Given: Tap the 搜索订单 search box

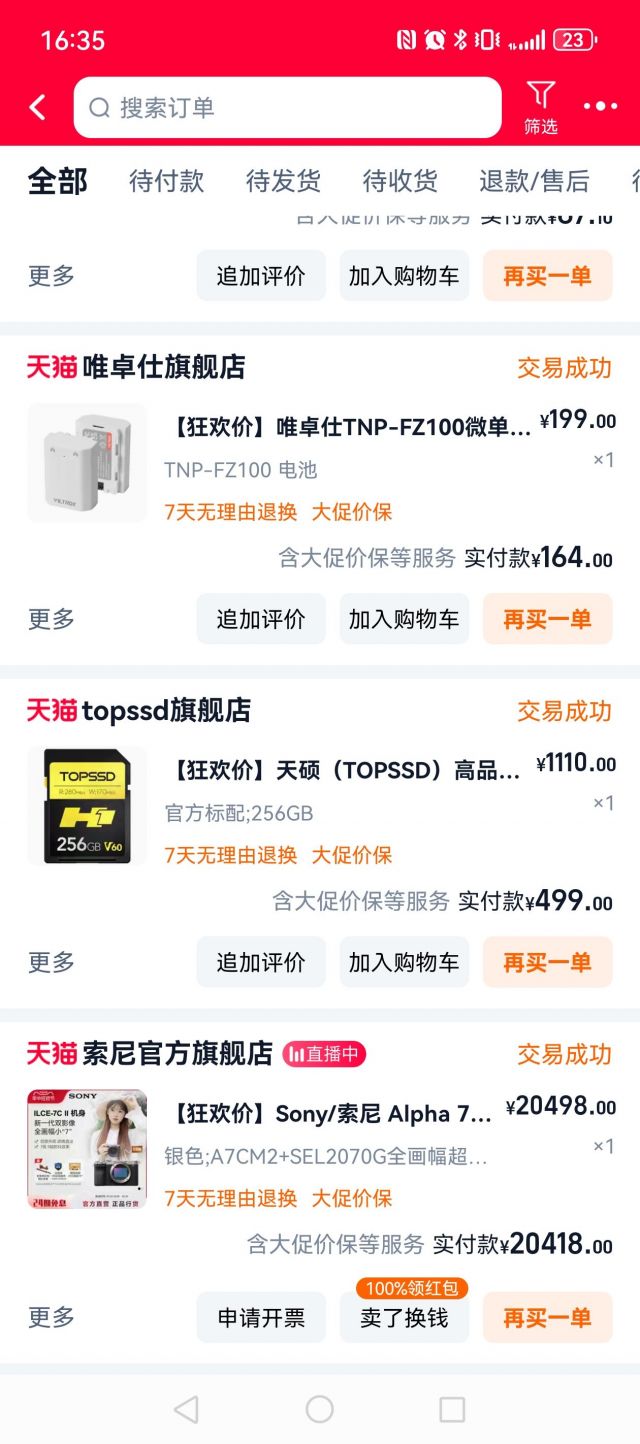Looking at the screenshot, I should [x=288, y=108].
